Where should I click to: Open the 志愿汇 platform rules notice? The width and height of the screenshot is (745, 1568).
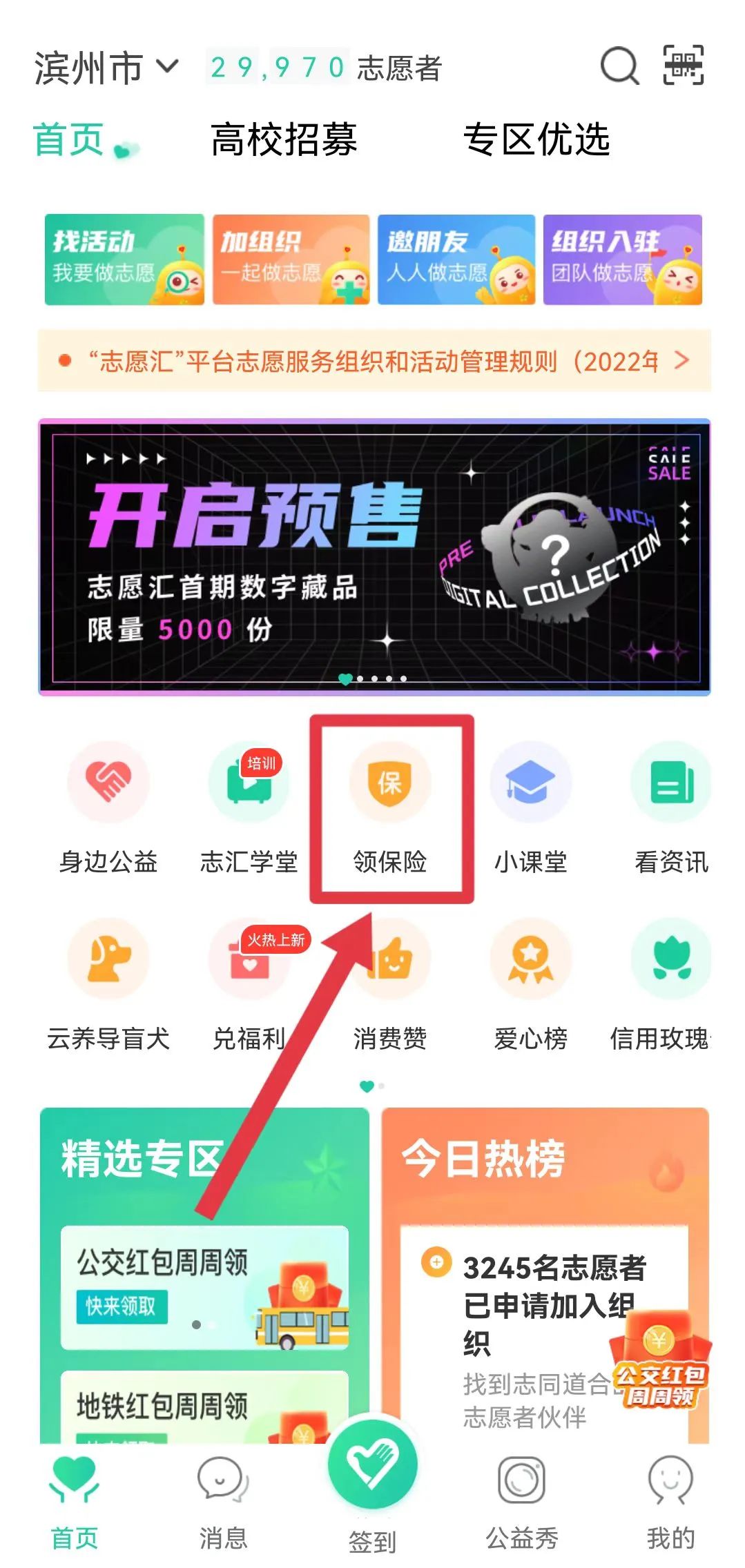(373, 361)
